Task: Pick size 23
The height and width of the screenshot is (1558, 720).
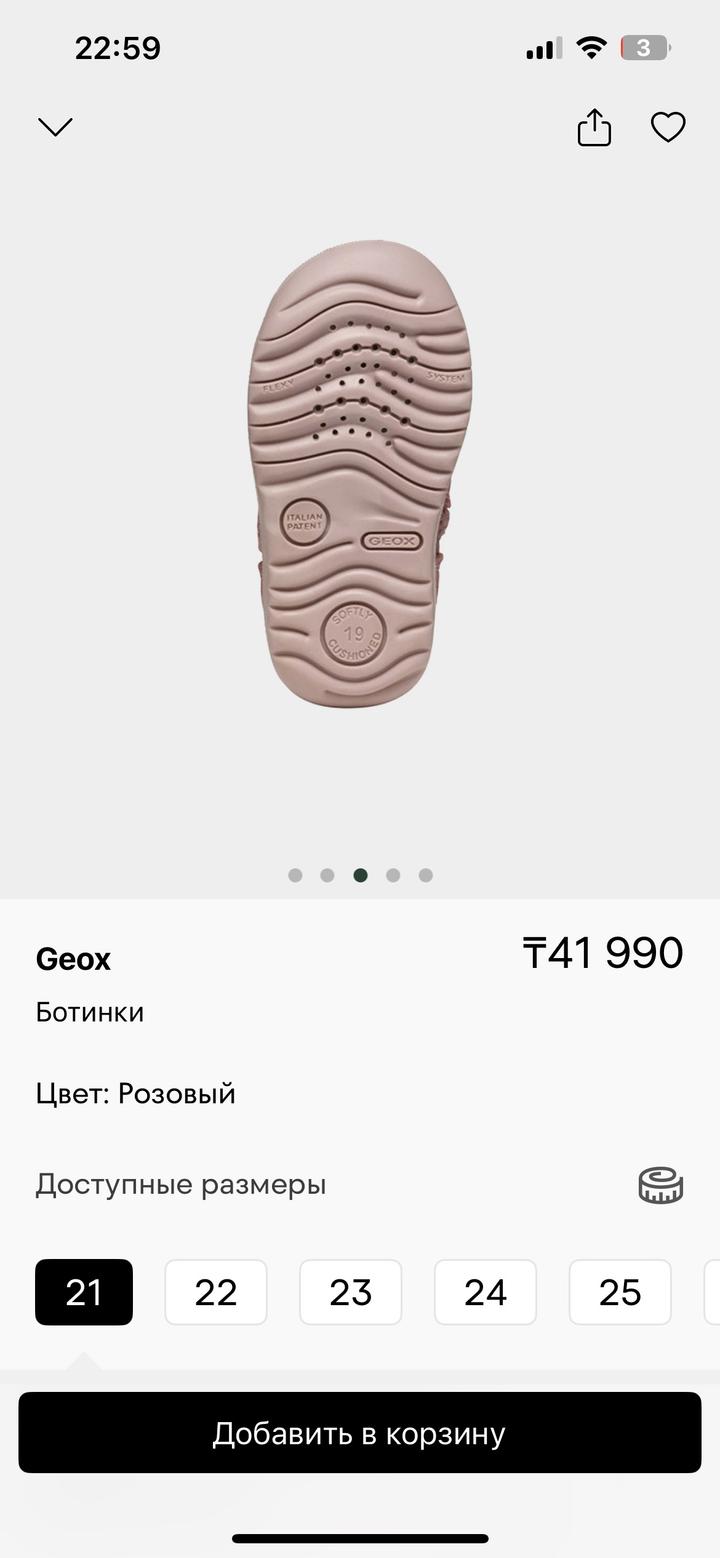Action: tap(351, 1292)
